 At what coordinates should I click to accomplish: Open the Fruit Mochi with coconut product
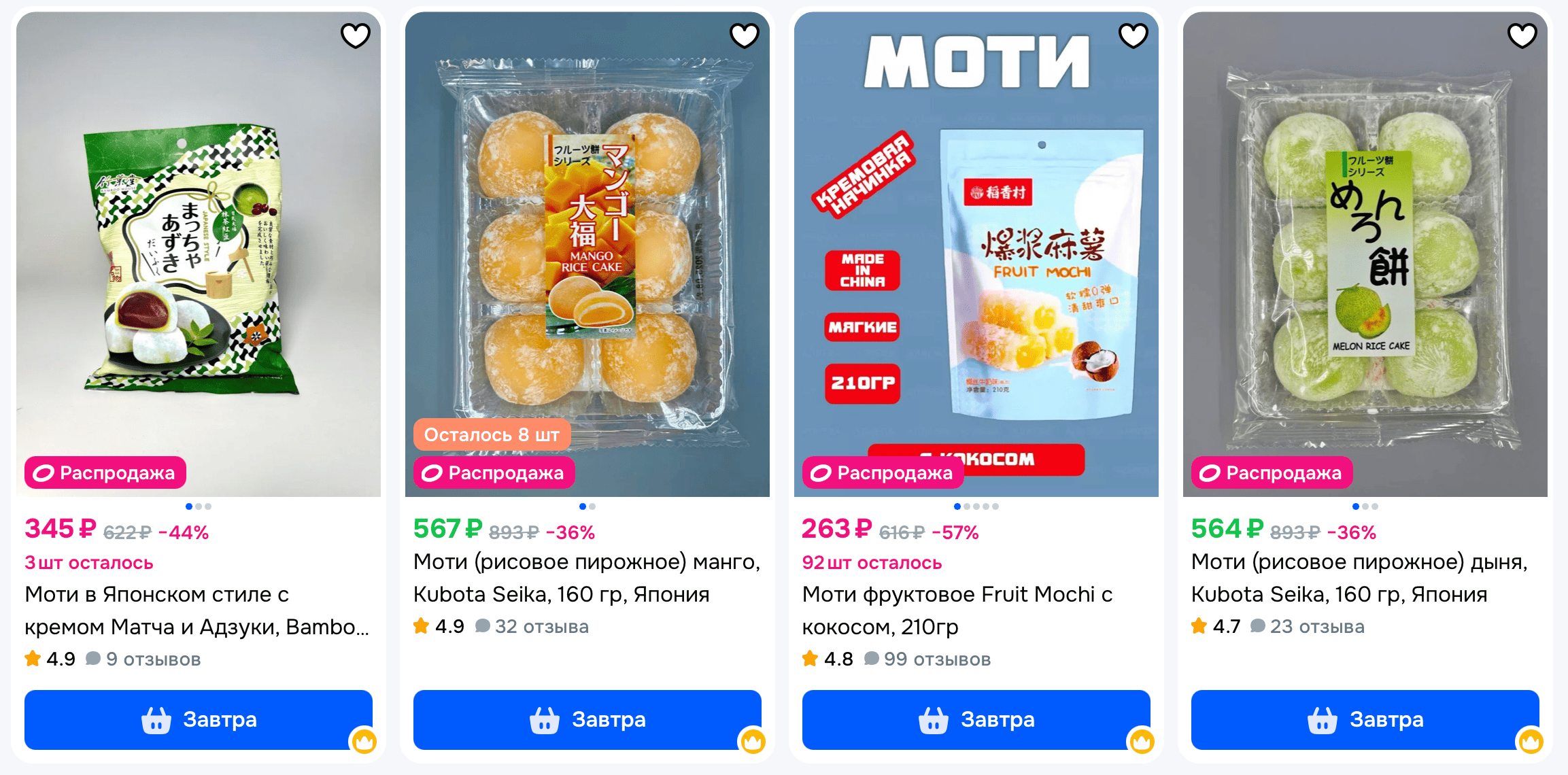point(957,610)
